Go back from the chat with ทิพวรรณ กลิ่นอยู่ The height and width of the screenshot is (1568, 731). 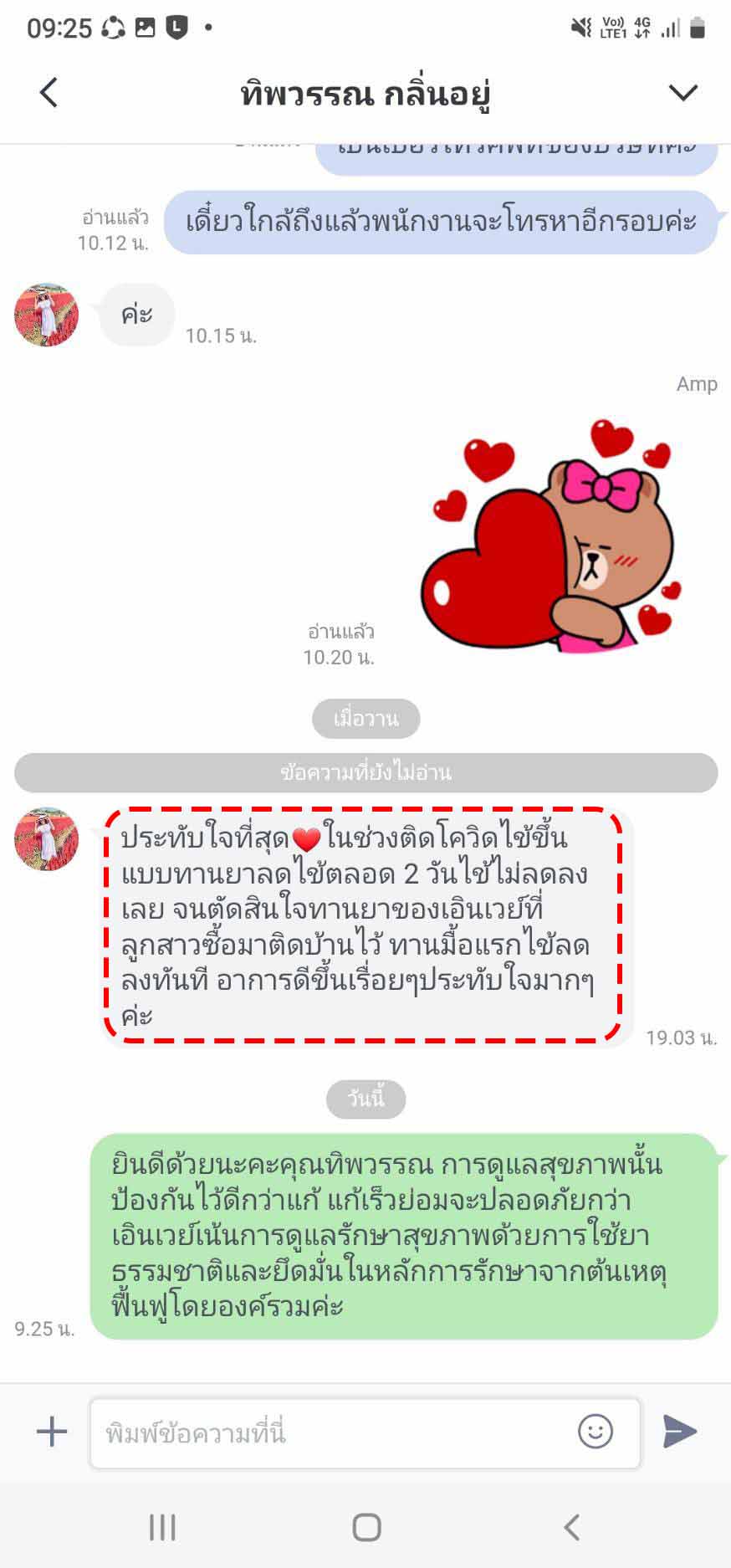(49, 92)
